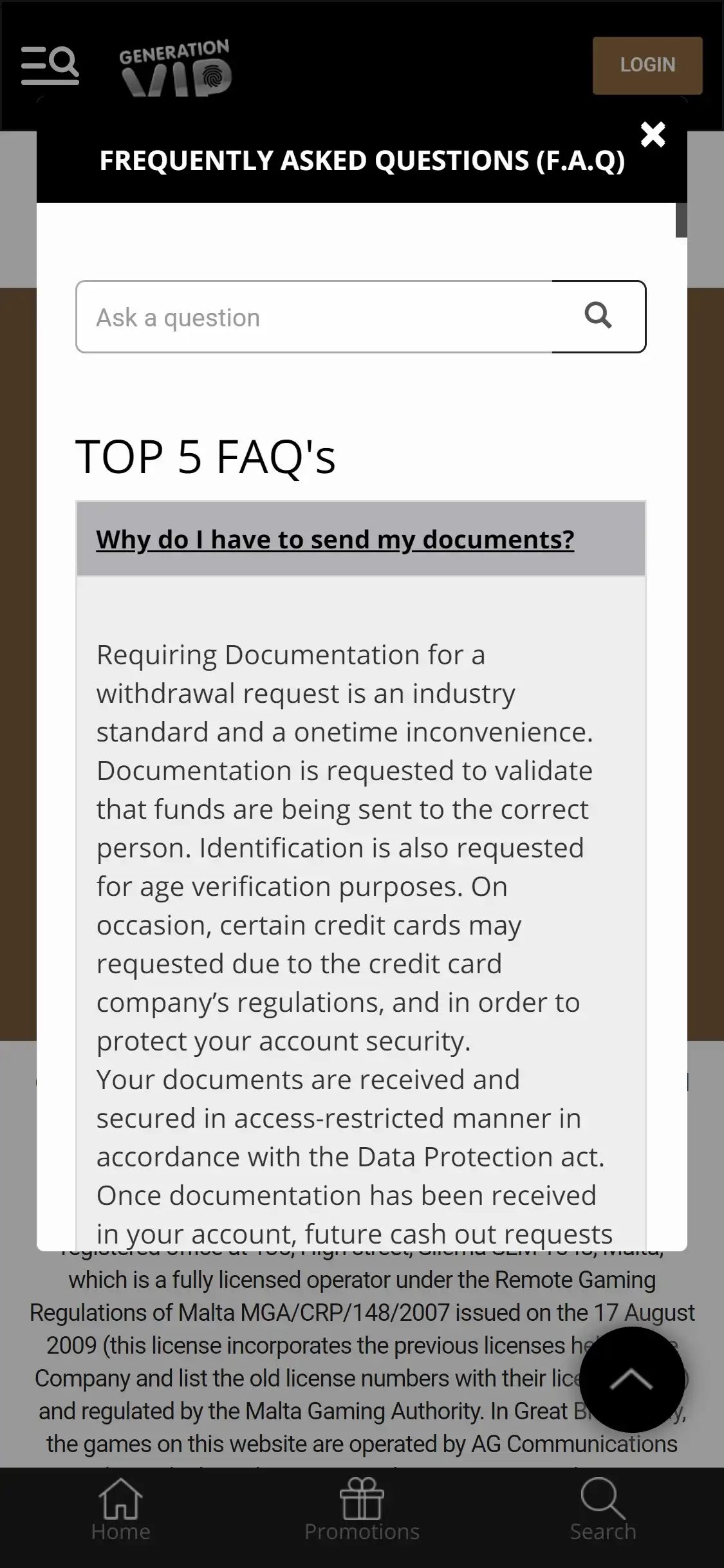Tap the Ask a question field
The width and height of the screenshot is (724, 1568).
coord(314,317)
